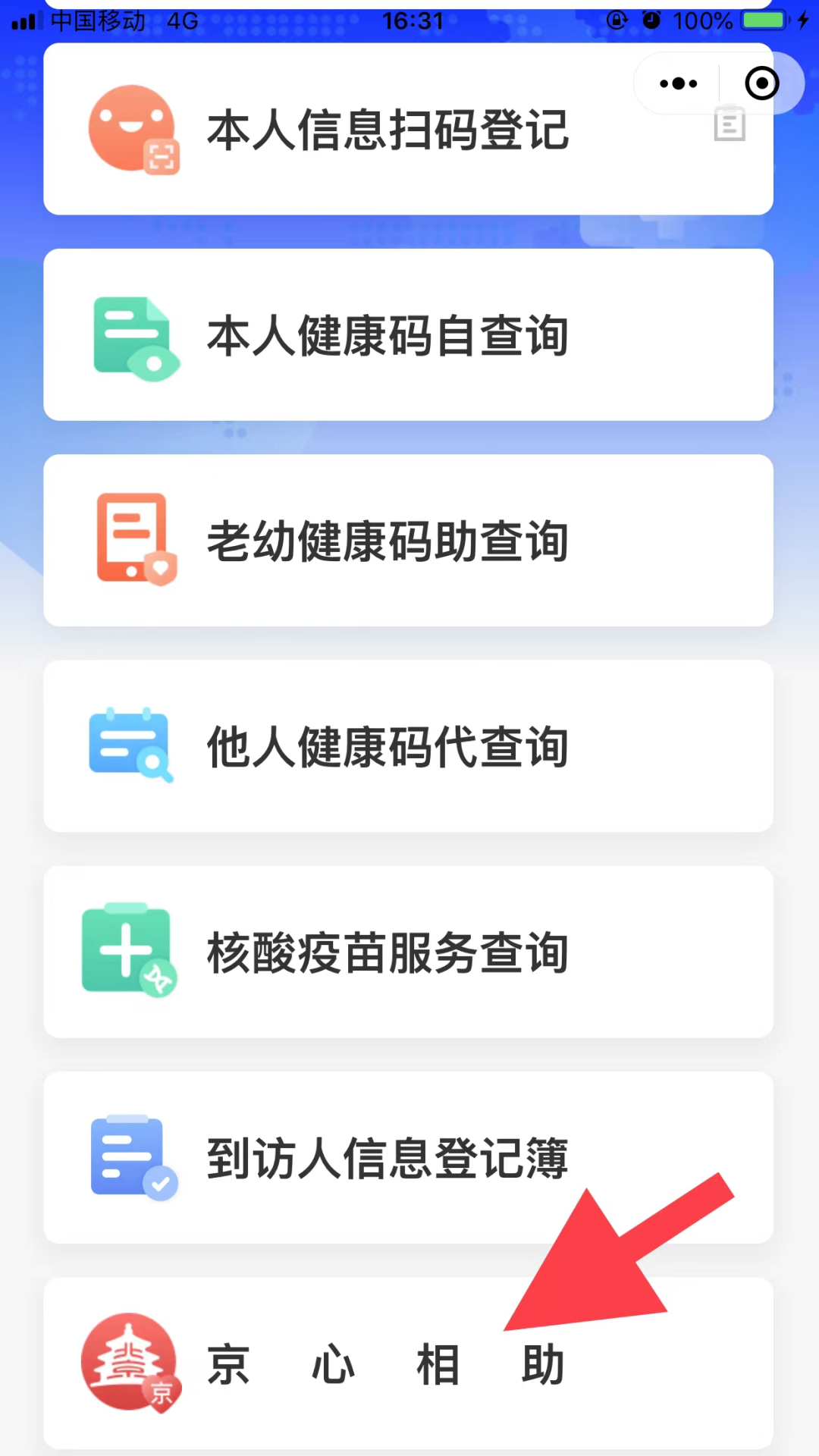Close the mini program via target icon
Image resolution: width=819 pixels, height=1456 pixels.
click(x=761, y=83)
